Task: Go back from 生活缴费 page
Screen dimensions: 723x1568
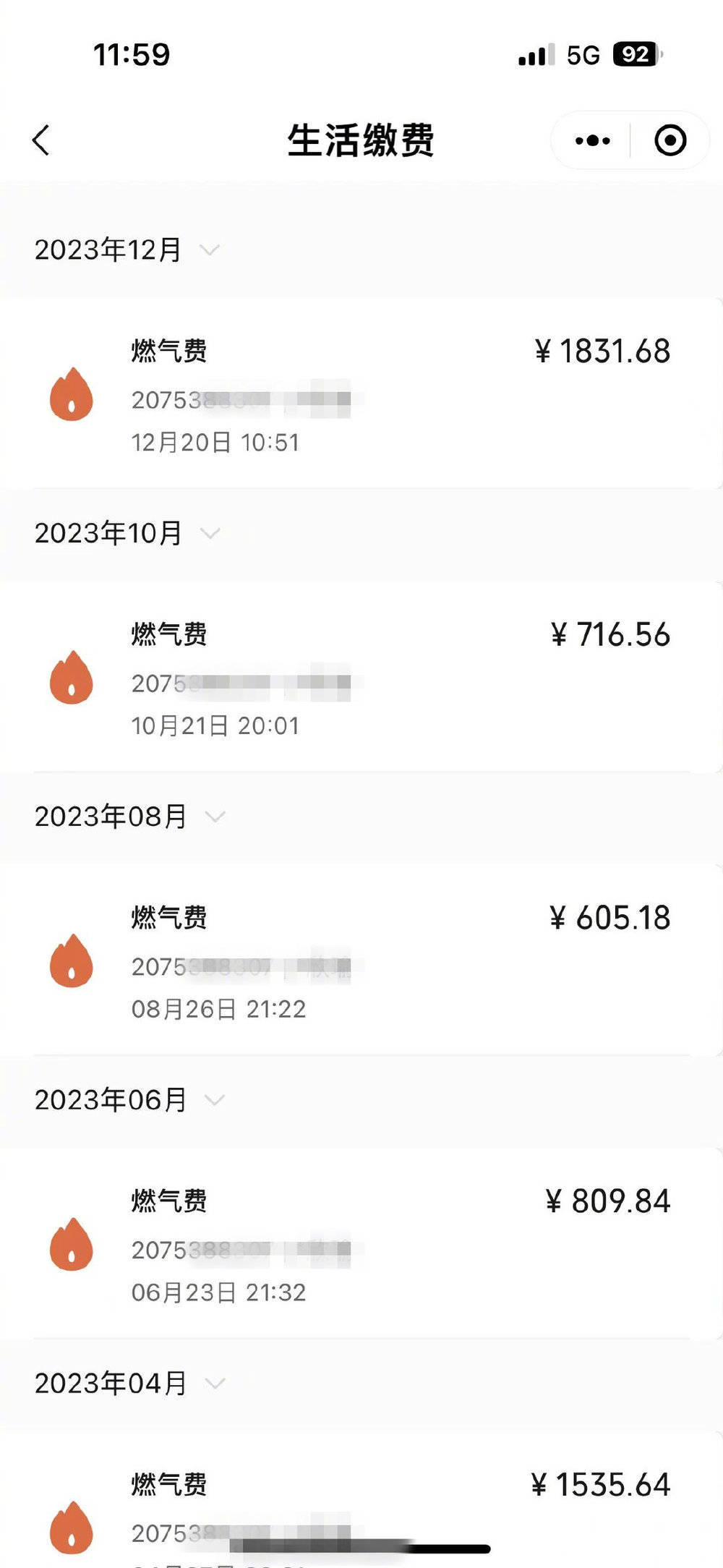Action: click(41, 140)
